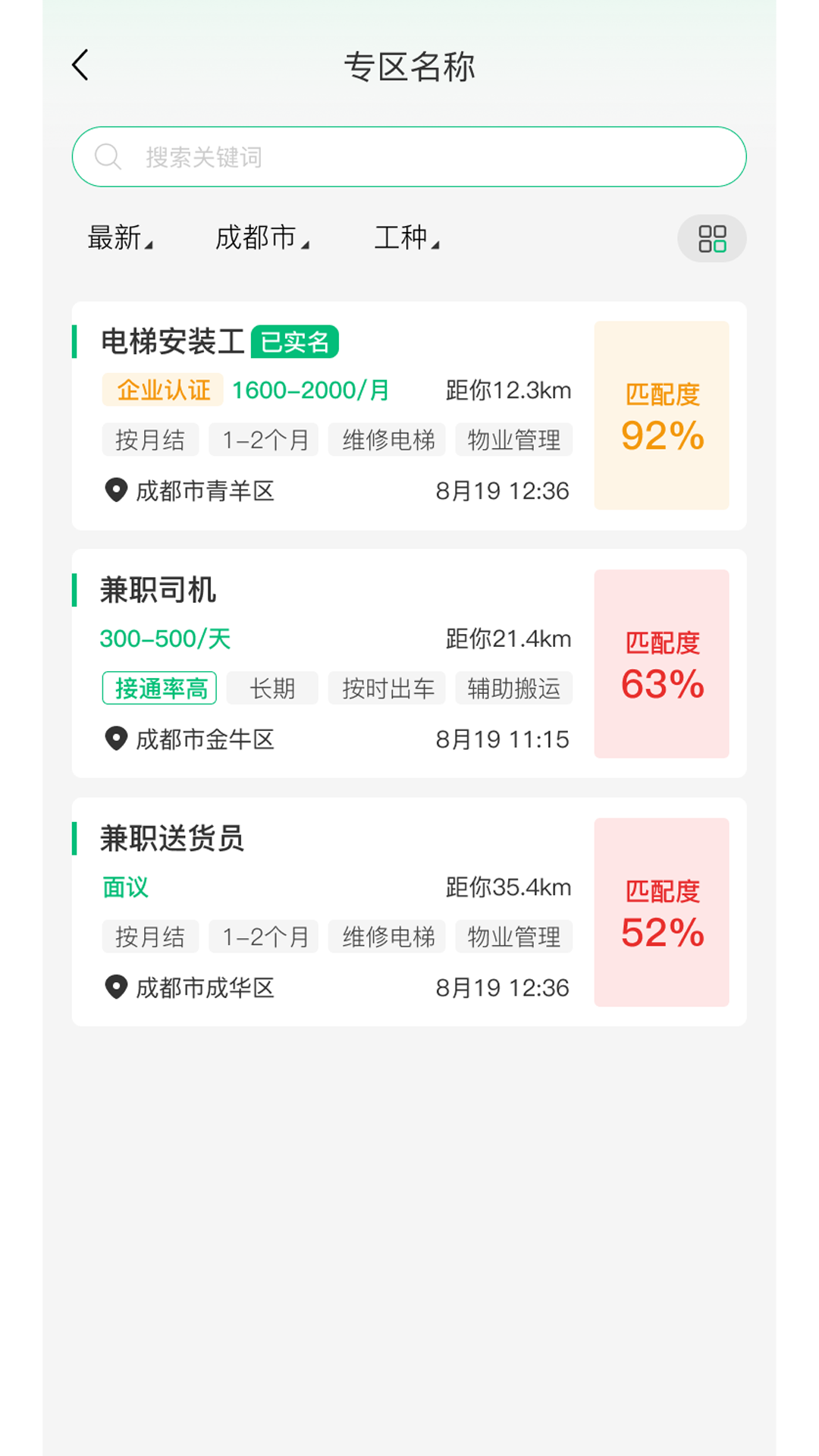
Task: Open the 最新 sort dropdown
Action: point(120,237)
